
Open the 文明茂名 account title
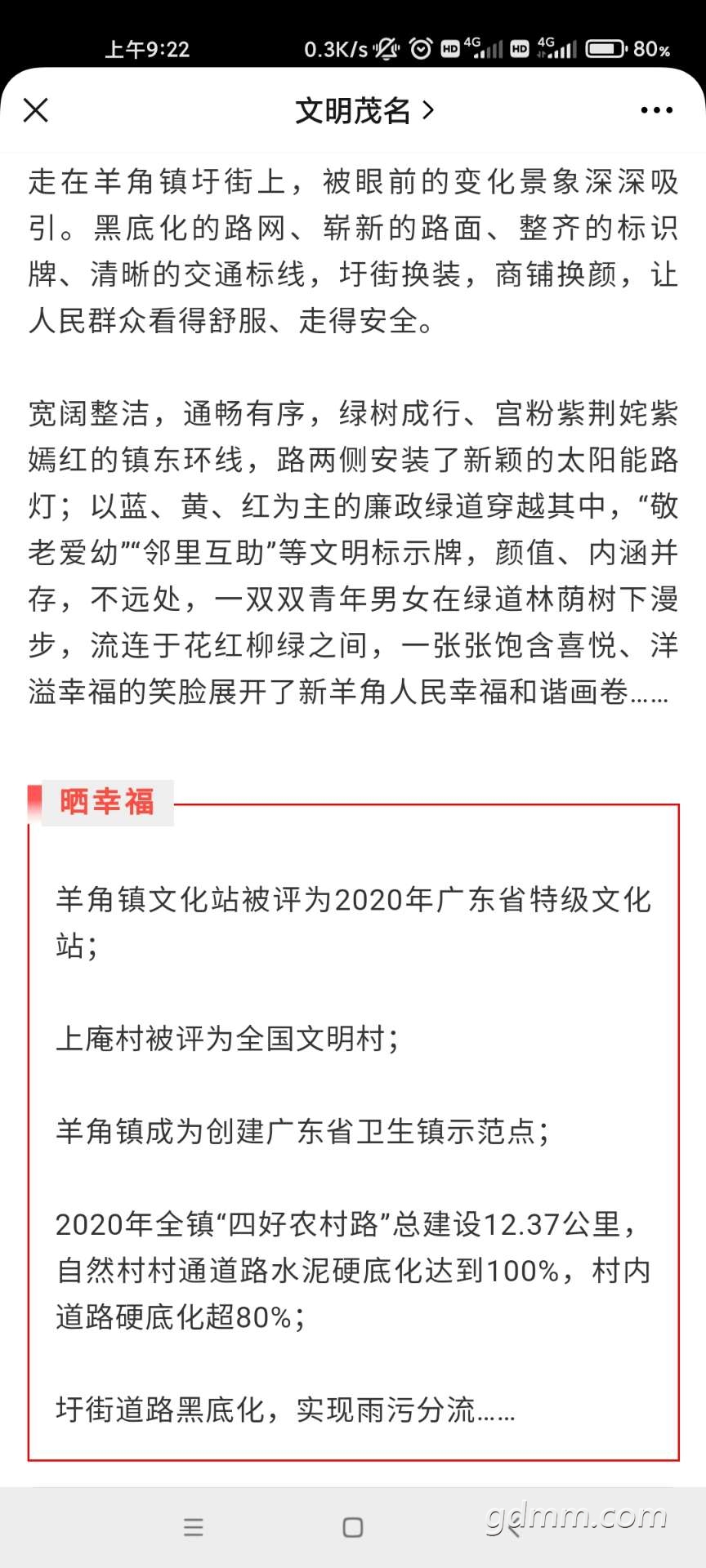364,110
